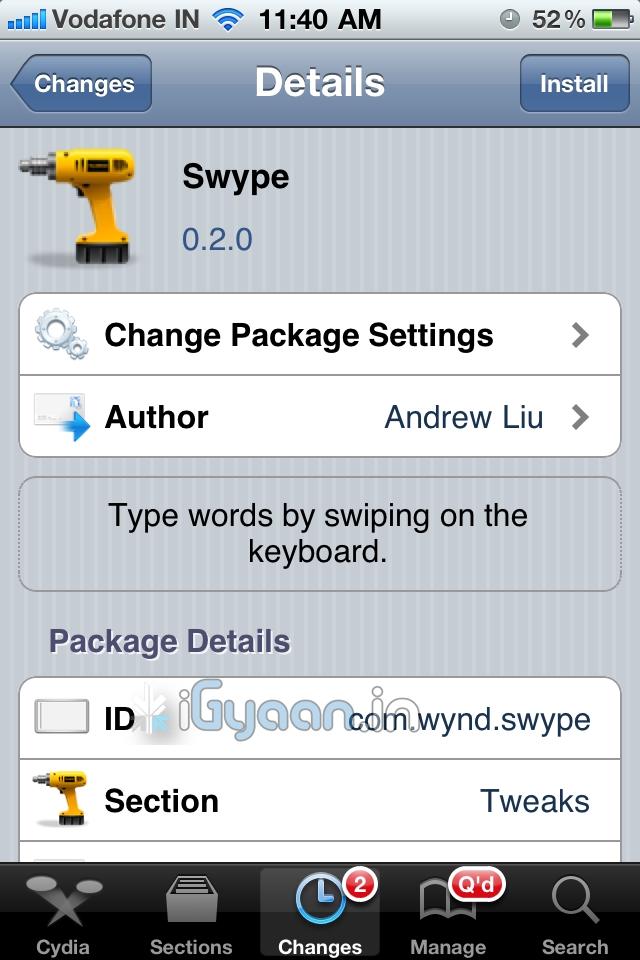Open Change Package Settings
This screenshot has width=640, height=960.
(x=320, y=335)
